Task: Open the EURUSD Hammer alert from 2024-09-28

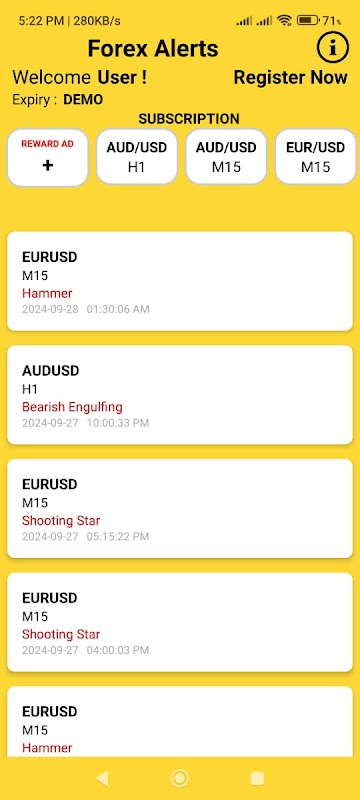Action: coord(180,281)
